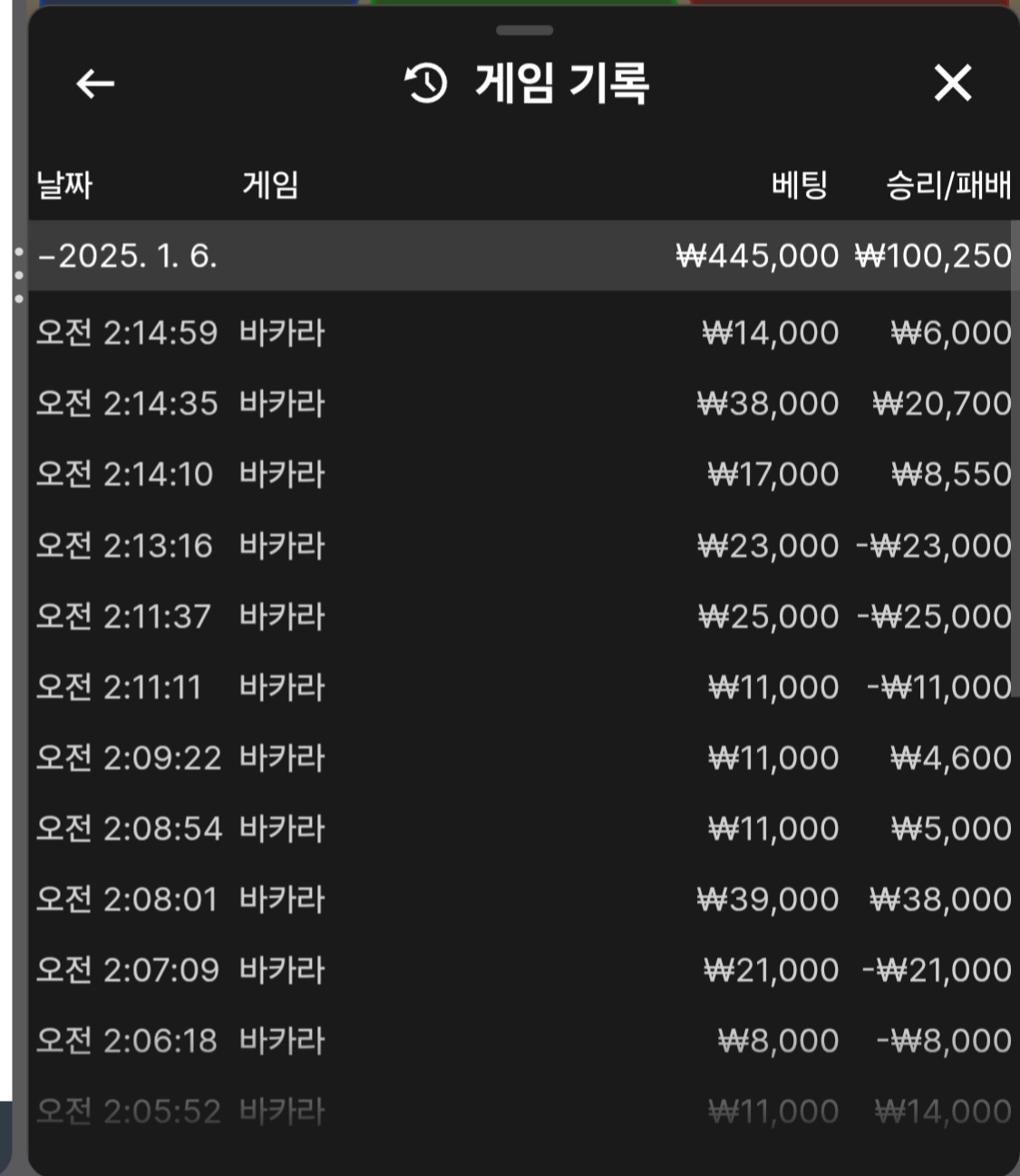Close the 게임 기록 panel

952,83
